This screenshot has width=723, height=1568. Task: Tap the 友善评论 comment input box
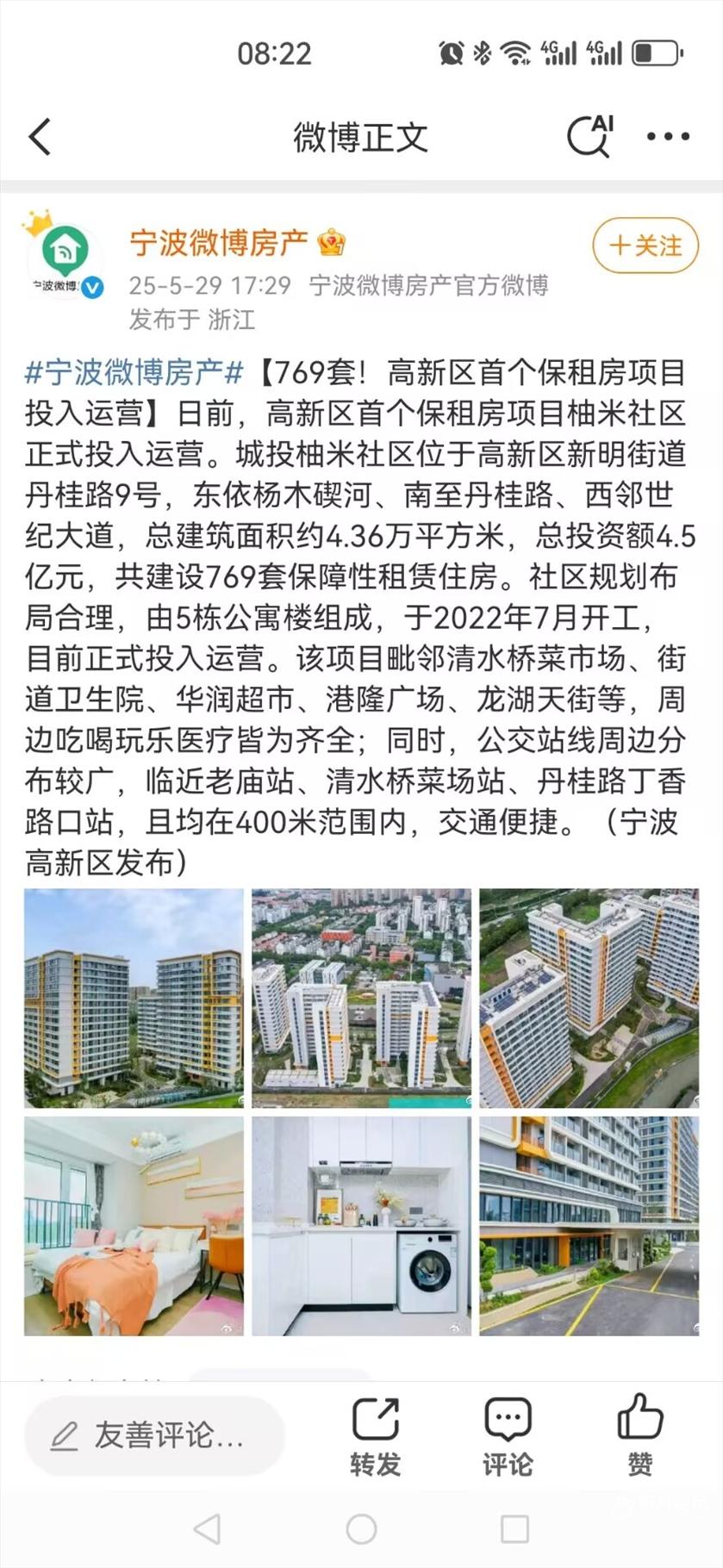155,1435
